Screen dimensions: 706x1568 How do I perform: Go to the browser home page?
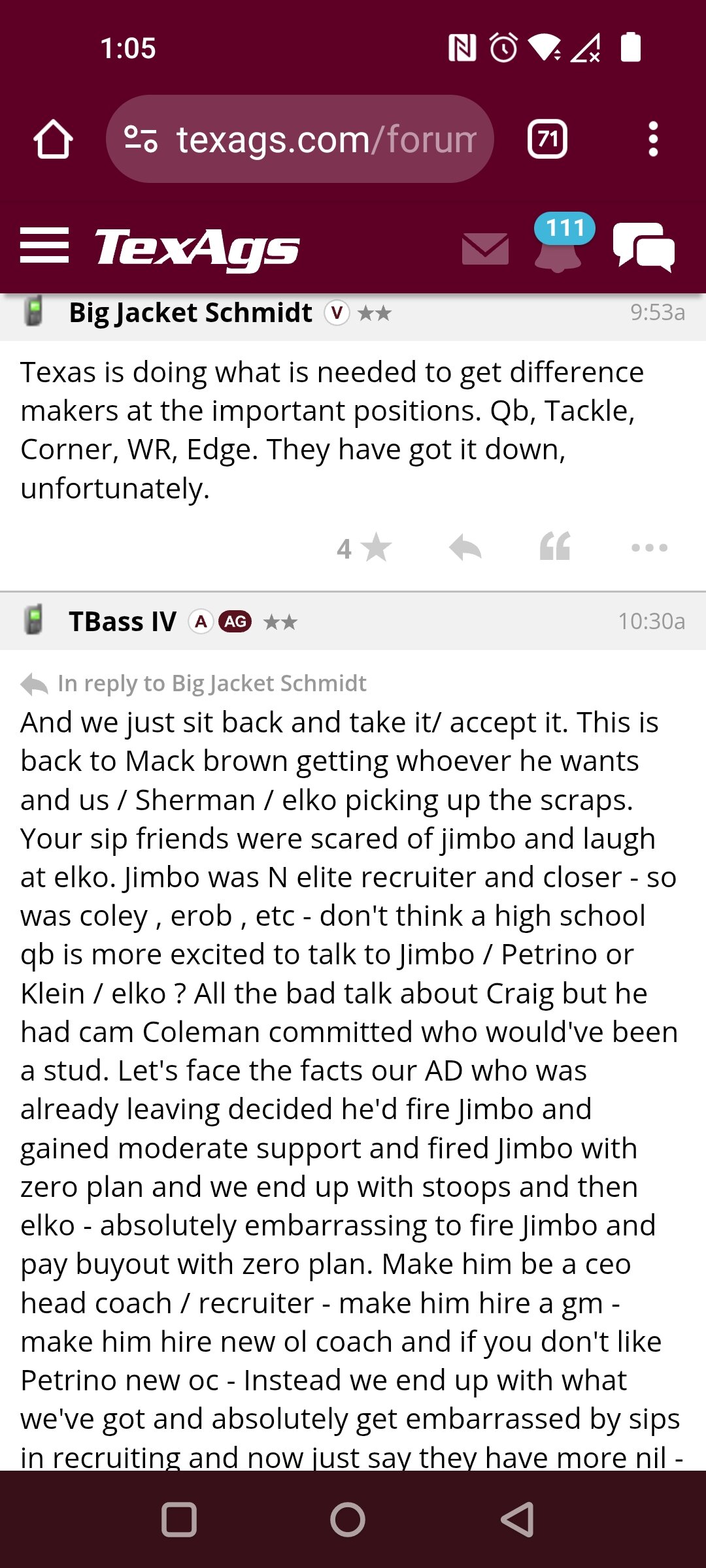click(x=53, y=139)
